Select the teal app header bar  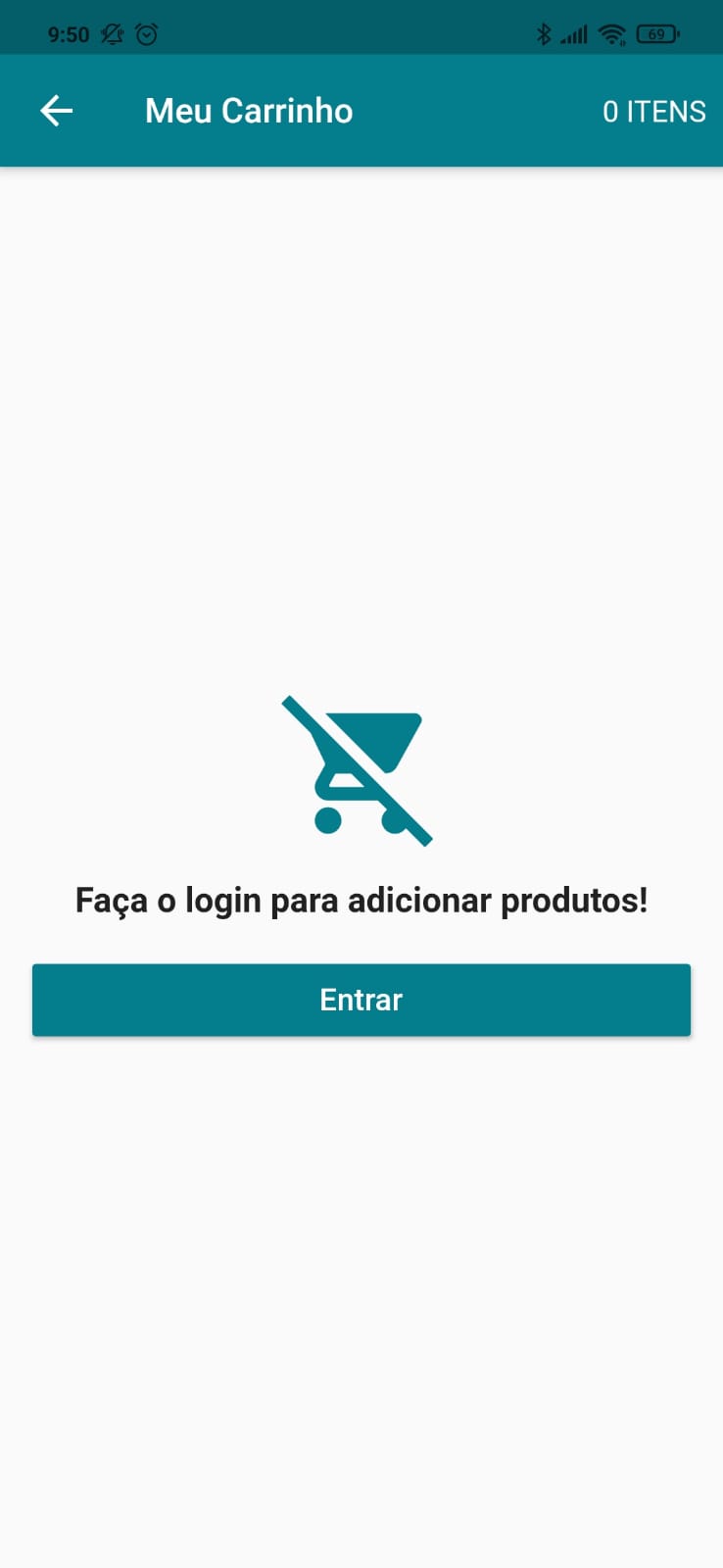point(451,110)
